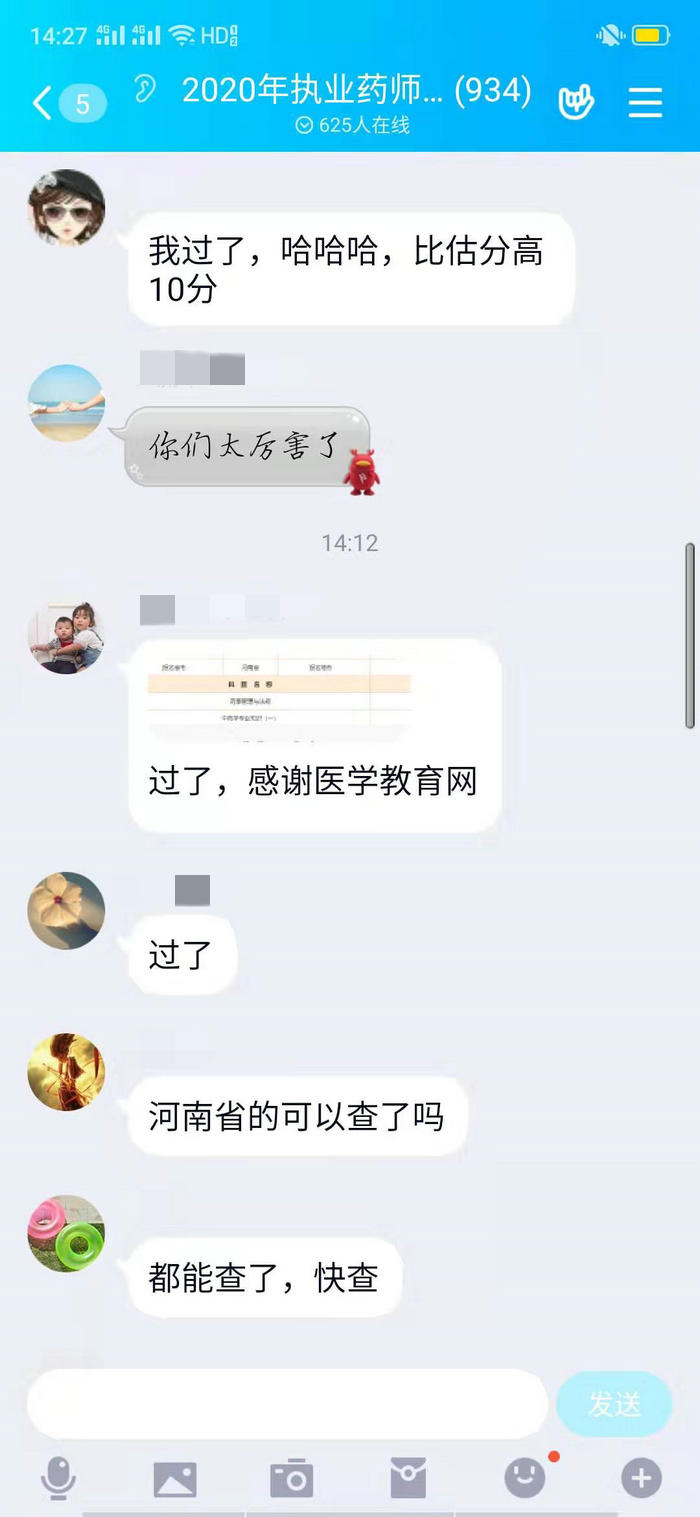Screen dimensions: 700x1517
Task: Open the photo gallery picker
Action: [174, 1478]
